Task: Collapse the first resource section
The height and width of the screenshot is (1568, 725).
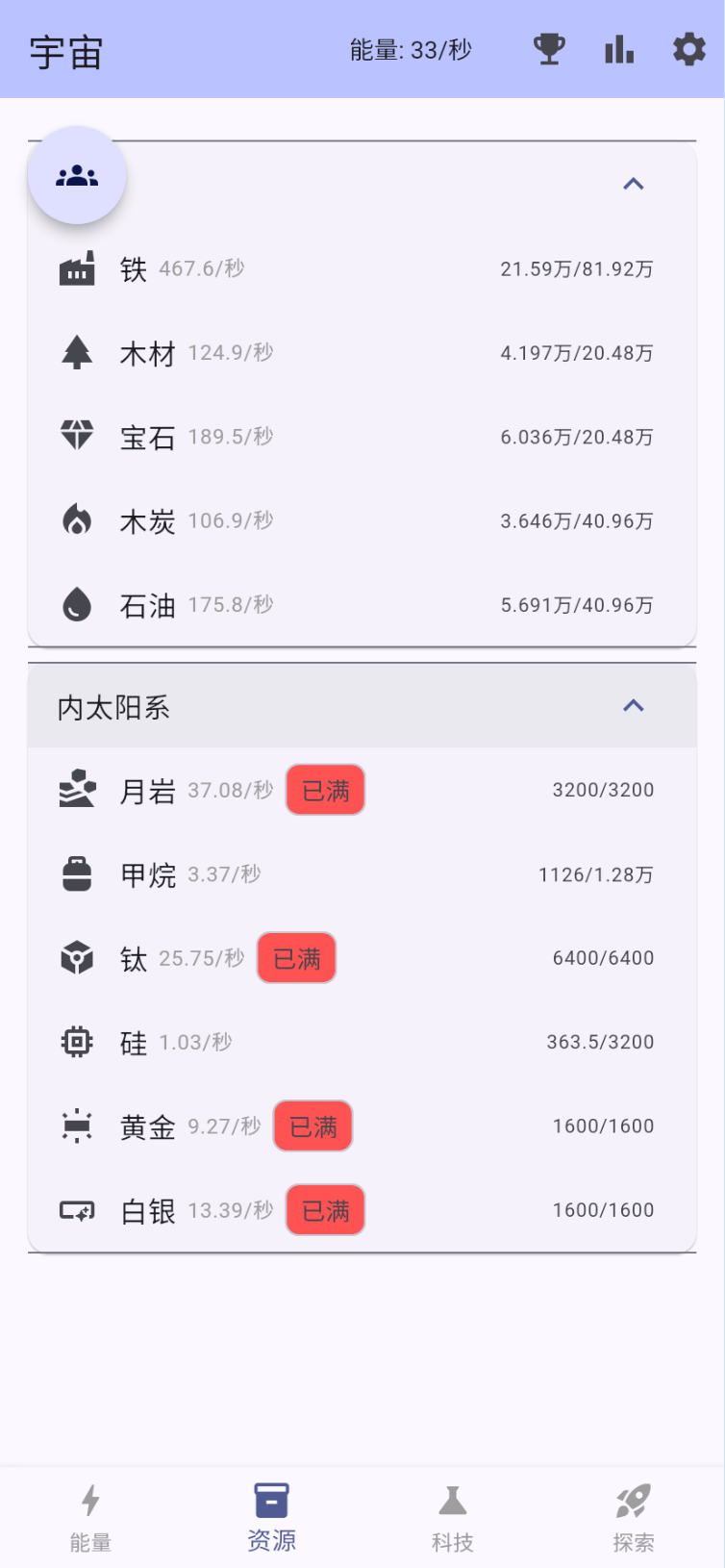Action: 633,184
